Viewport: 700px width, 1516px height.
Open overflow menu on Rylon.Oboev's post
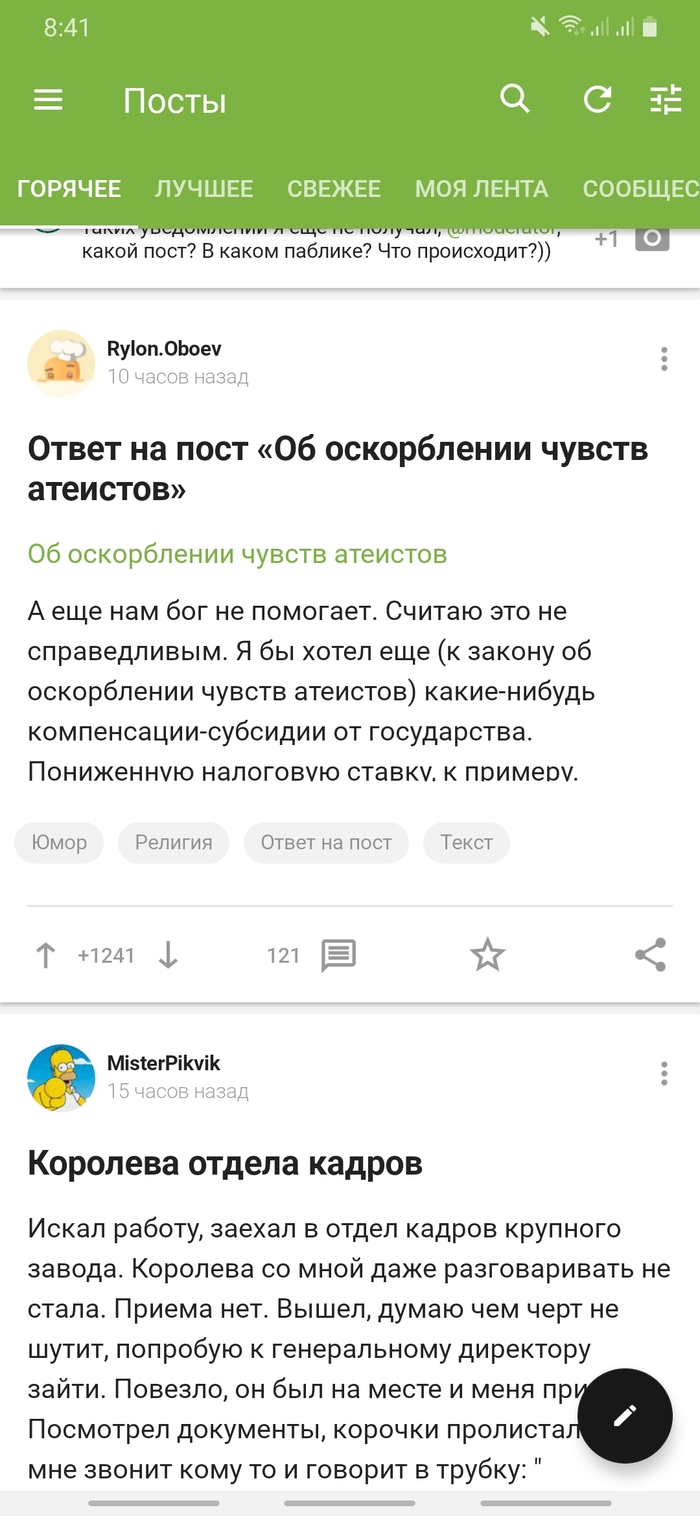click(664, 360)
